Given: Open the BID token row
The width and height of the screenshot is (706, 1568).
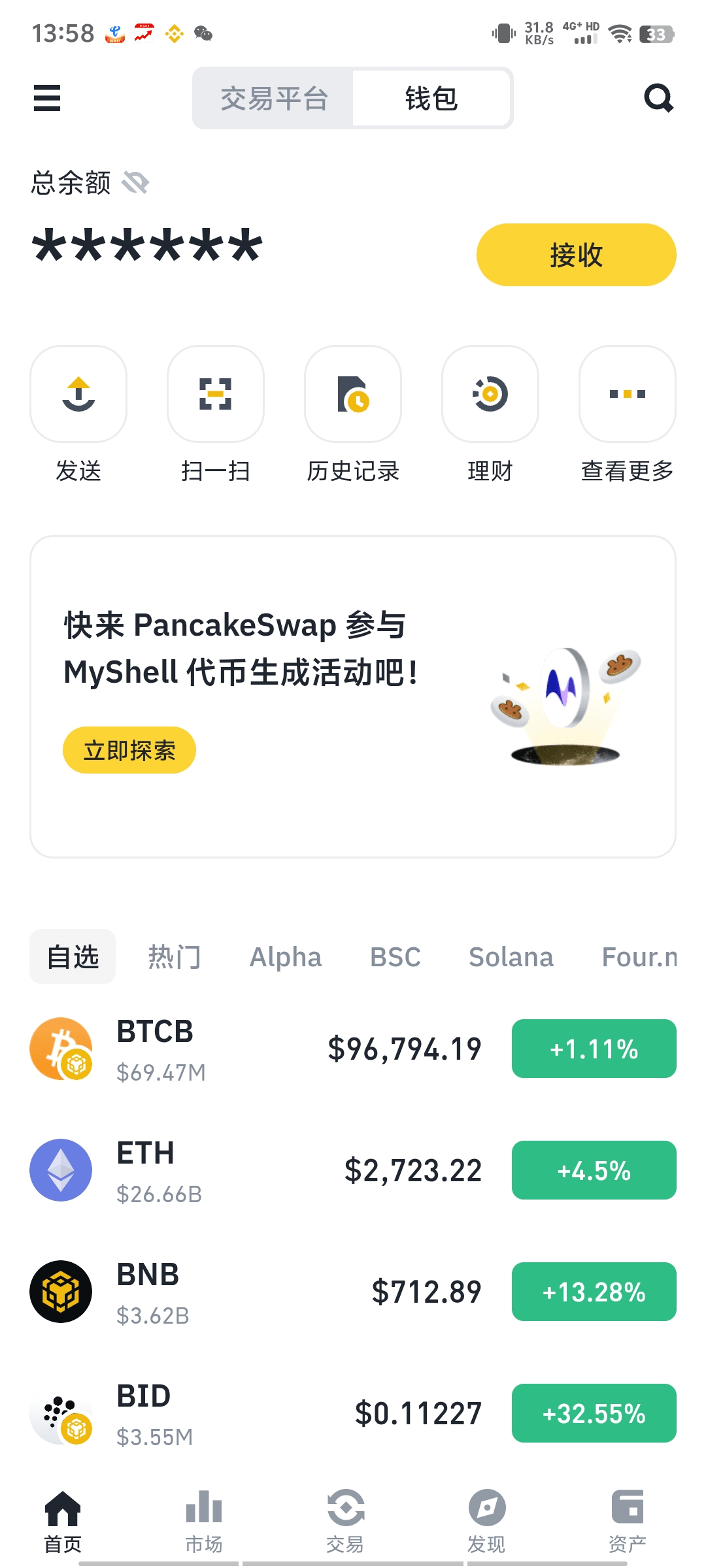Looking at the screenshot, I should tap(261, 1413).
